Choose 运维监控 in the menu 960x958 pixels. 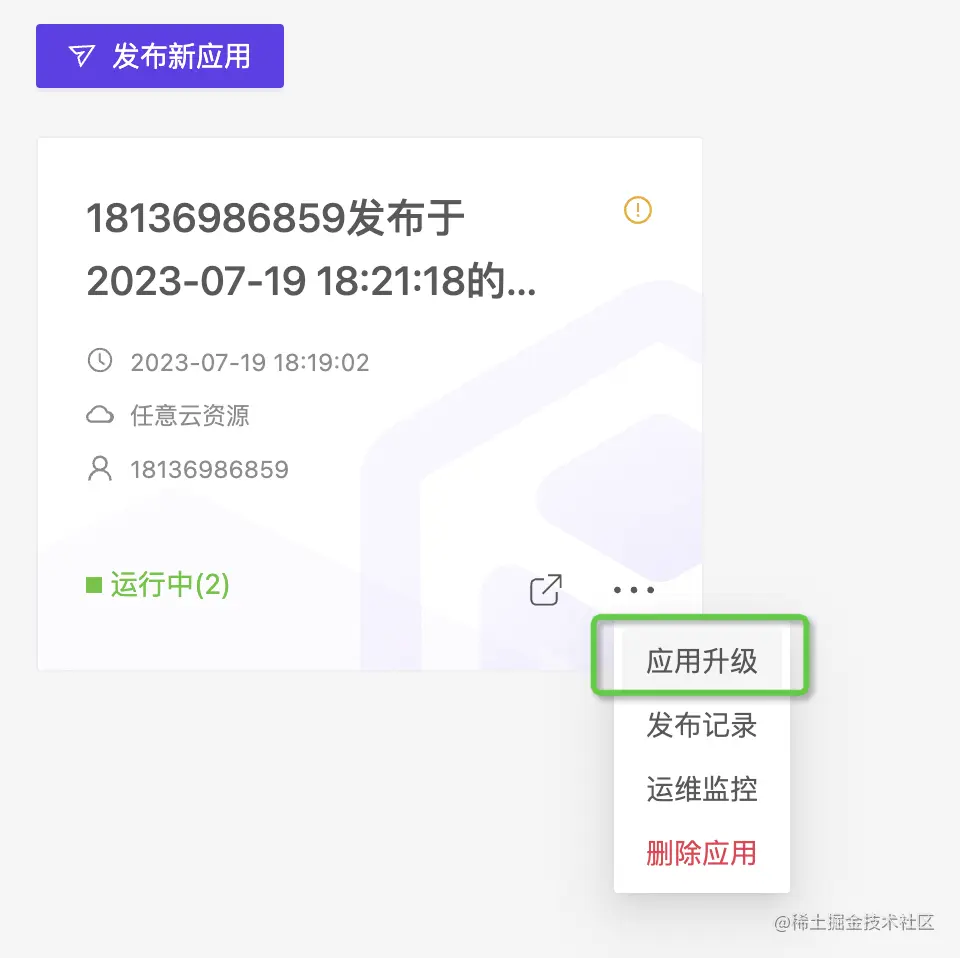click(x=702, y=790)
